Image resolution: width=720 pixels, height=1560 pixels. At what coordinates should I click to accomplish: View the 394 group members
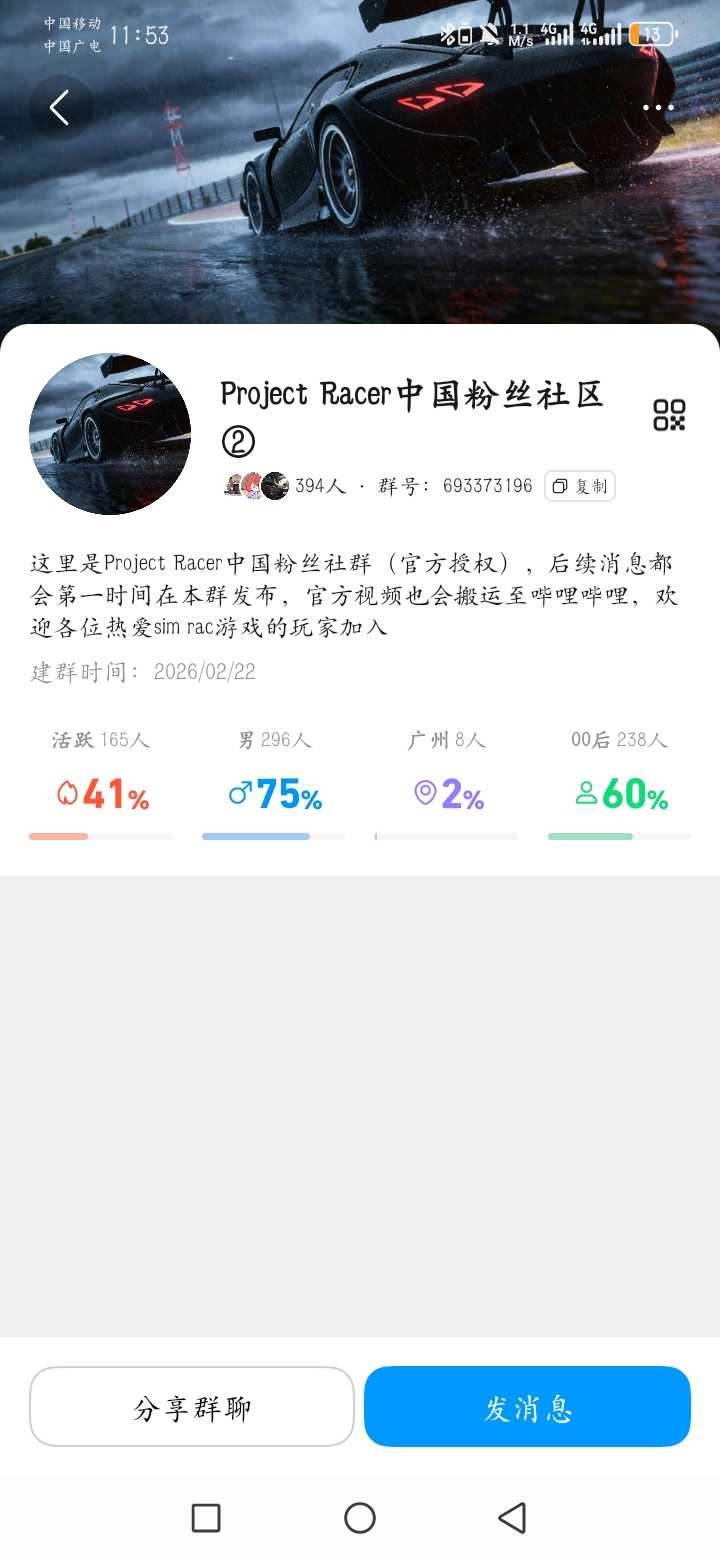285,486
